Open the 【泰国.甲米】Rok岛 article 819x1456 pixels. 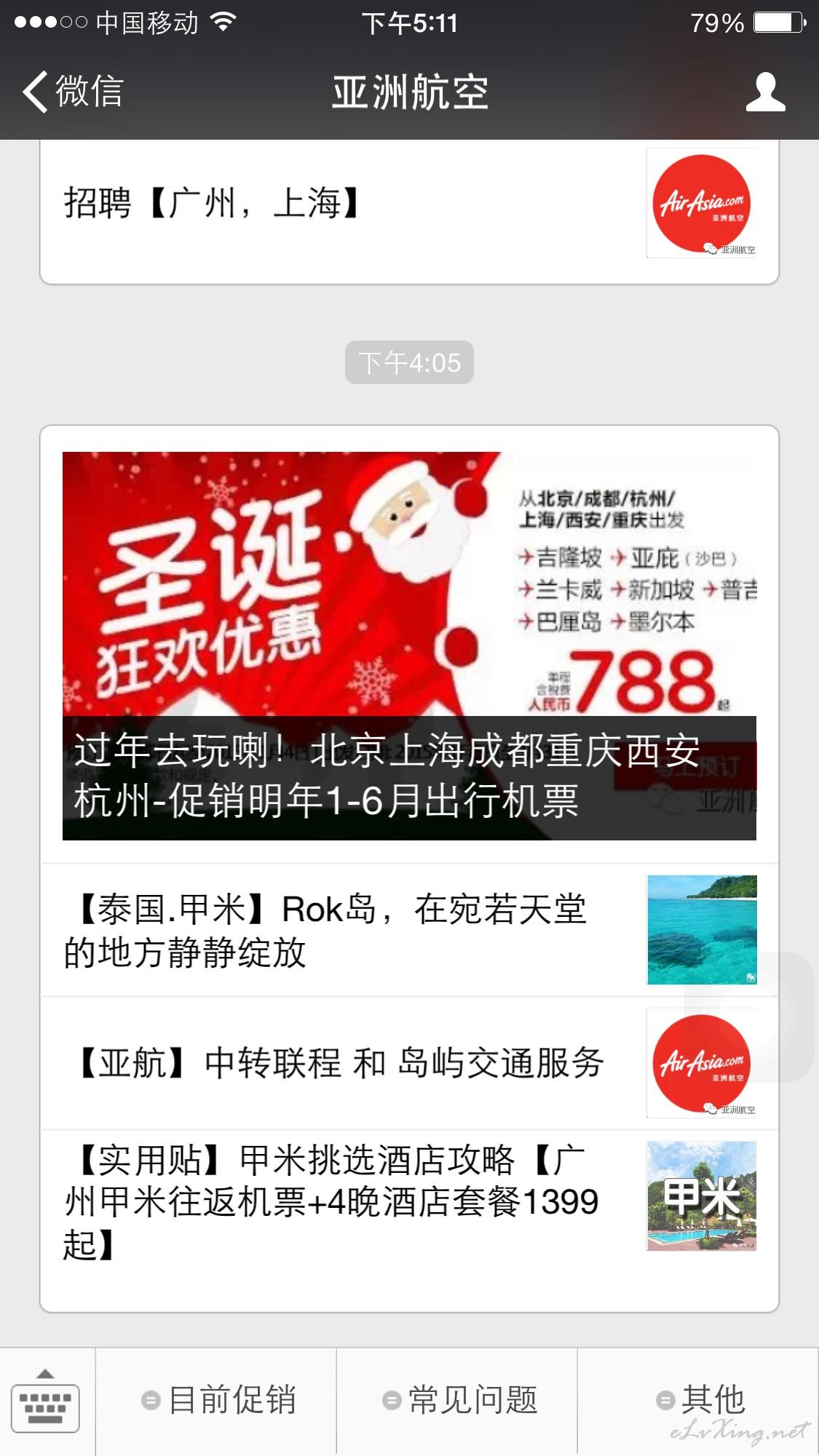coord(409,930)
